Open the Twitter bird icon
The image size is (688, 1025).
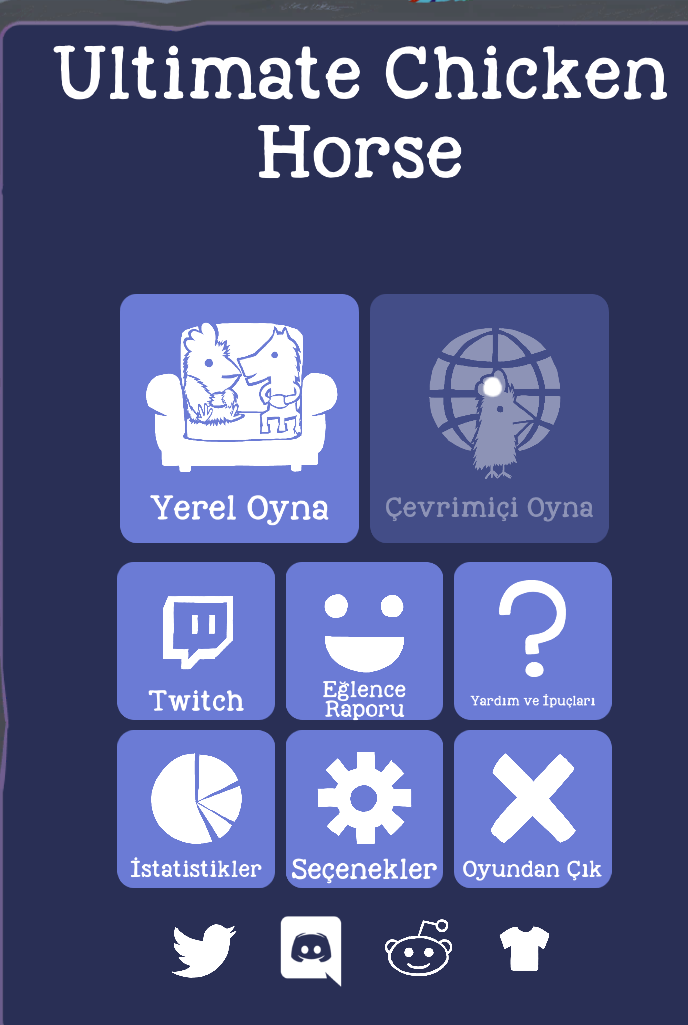[x=204, y=950]
